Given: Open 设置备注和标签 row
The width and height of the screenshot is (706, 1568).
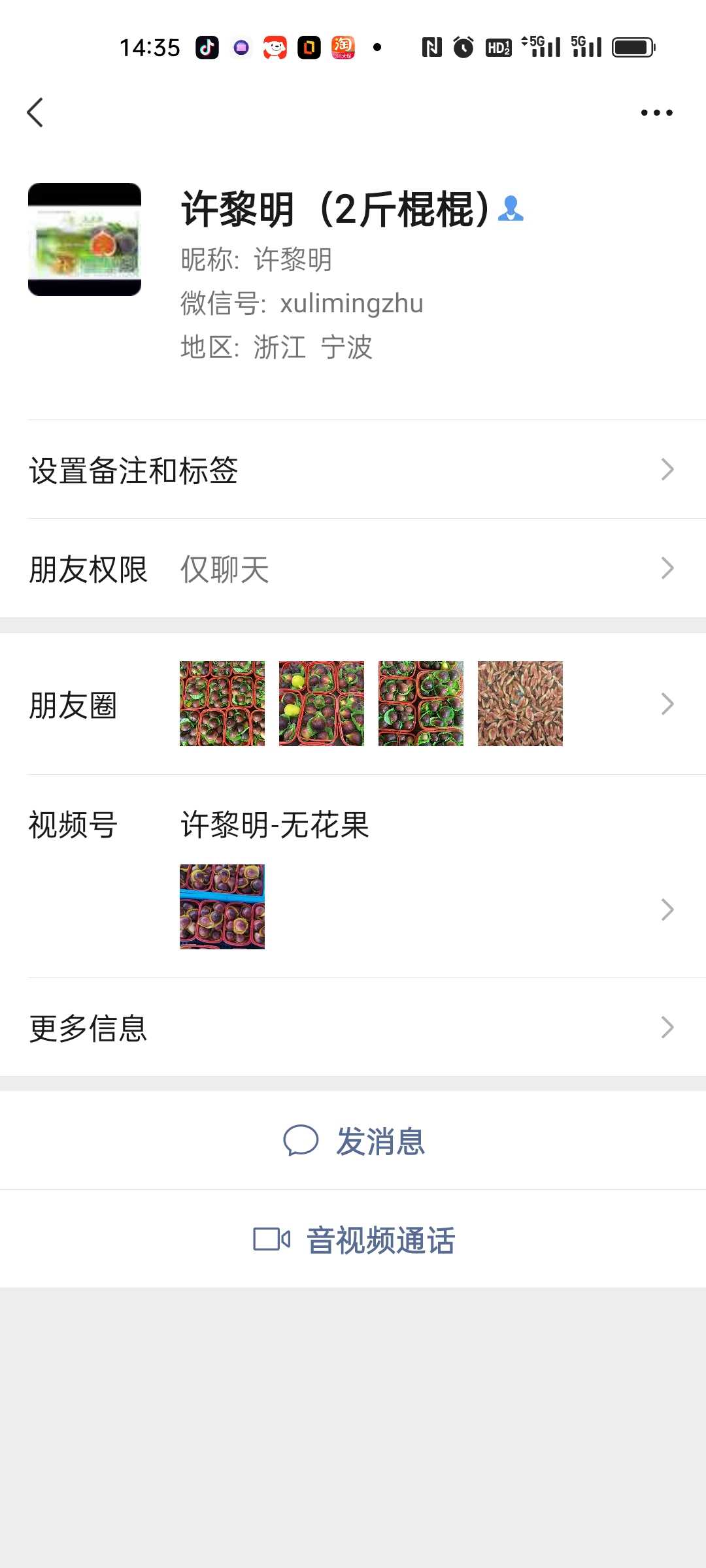Looking at the screenshot, I should 353,470.
